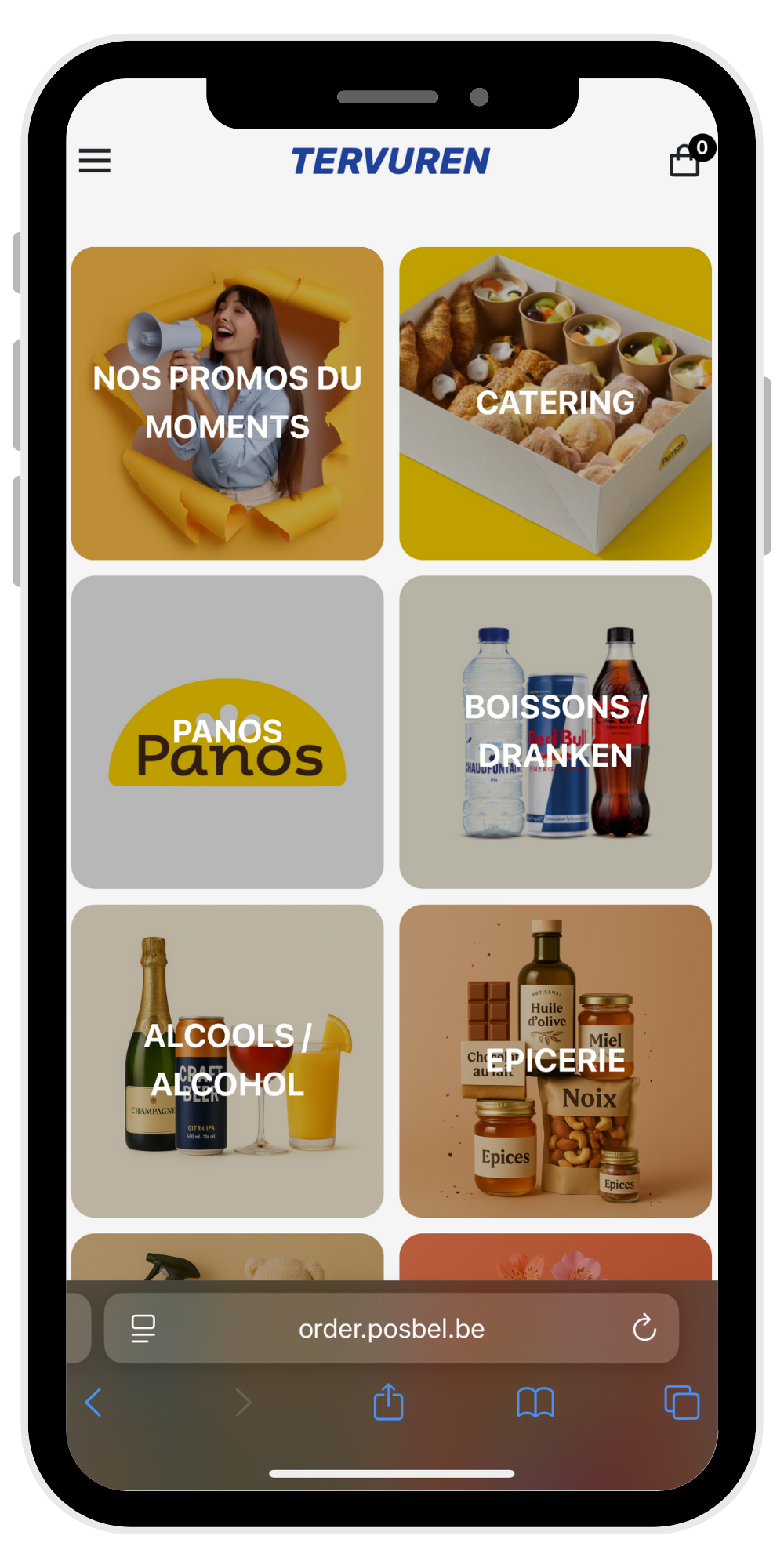Share this page from the browser toolbar
Image resolution: width=784 pixels, height=1568 pixels.
pos(388,1402)
